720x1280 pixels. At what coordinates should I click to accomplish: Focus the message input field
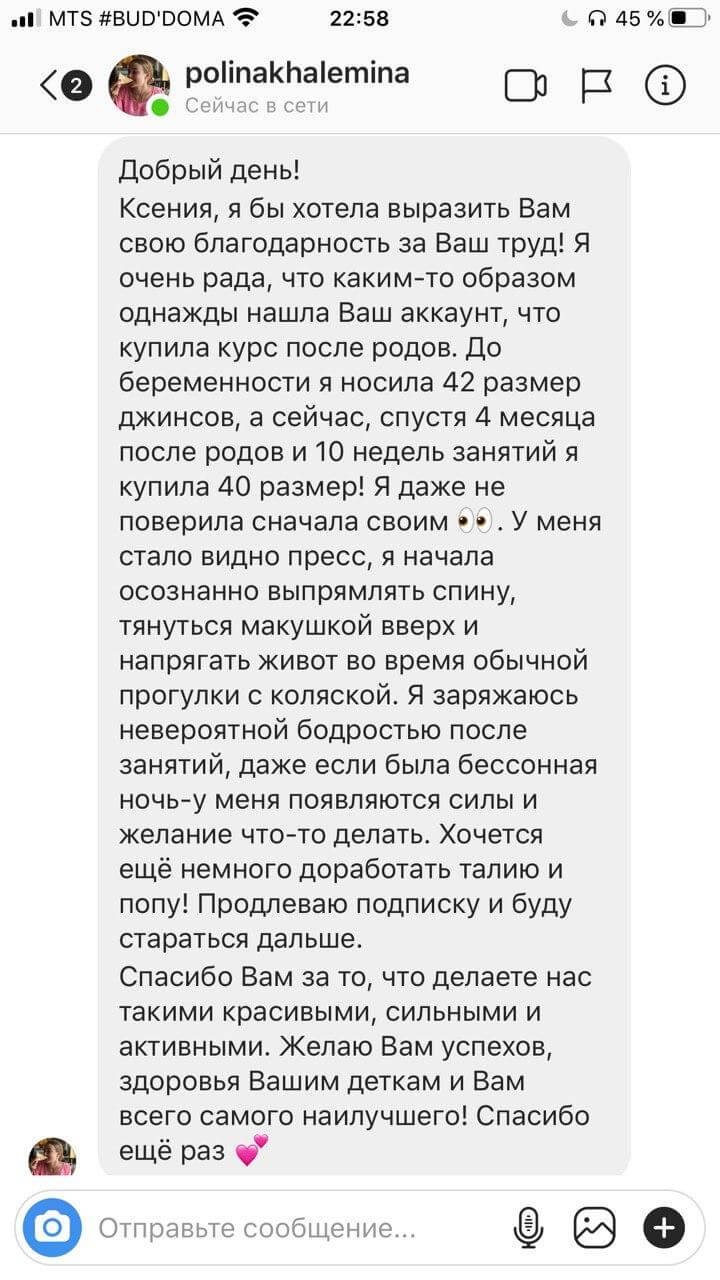[290, 1227]
